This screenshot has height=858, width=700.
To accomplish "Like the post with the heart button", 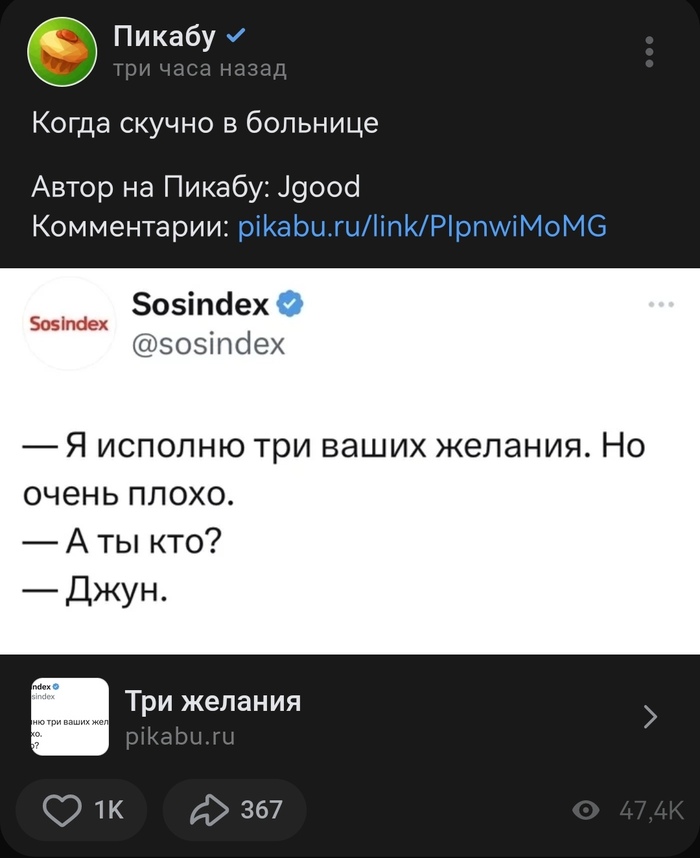I will pyautogui.click(x=82, y=810).
